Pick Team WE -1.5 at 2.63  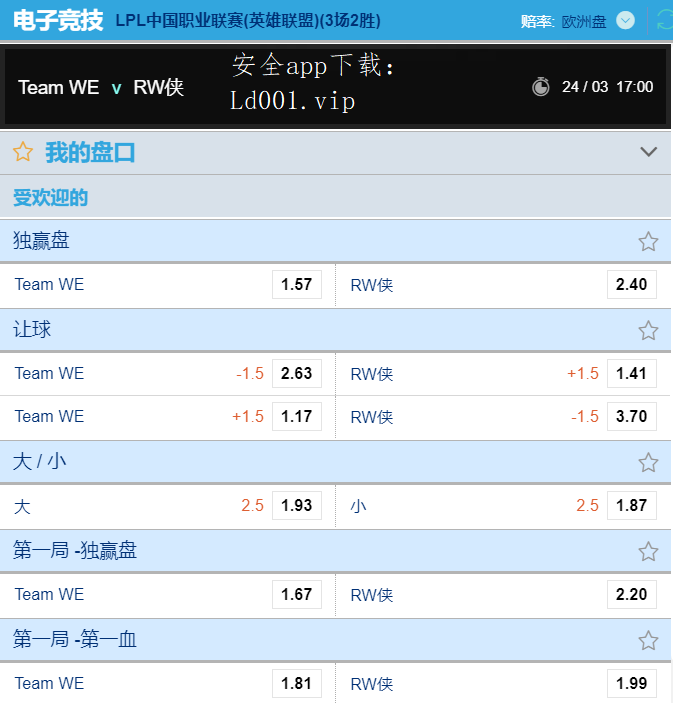296,373
